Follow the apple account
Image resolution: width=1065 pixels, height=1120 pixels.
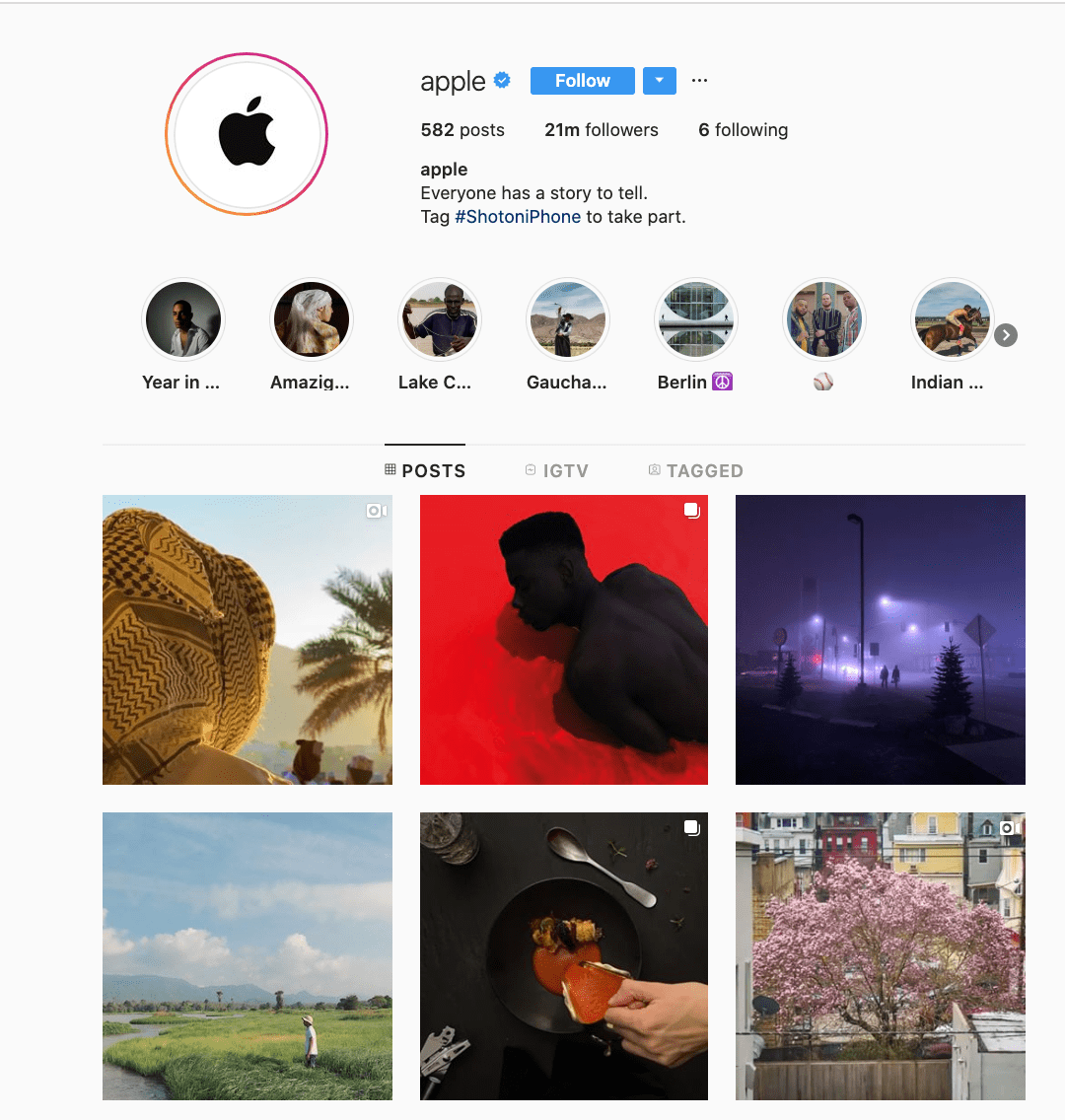(582, 81)
